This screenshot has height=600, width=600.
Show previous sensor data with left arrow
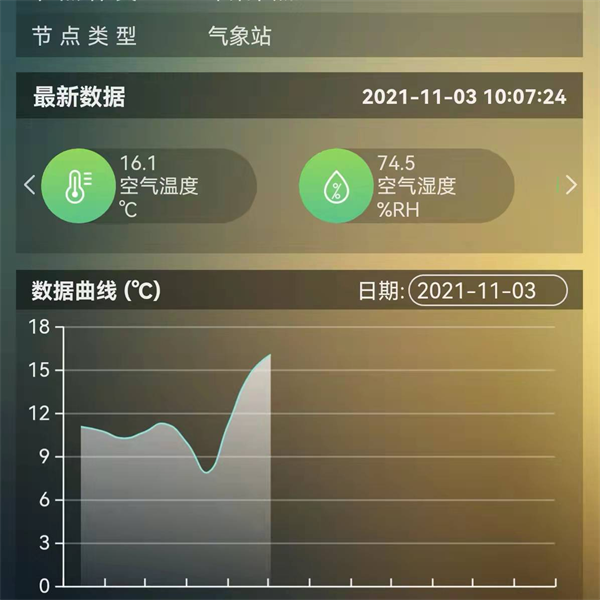tap(29, 185)
